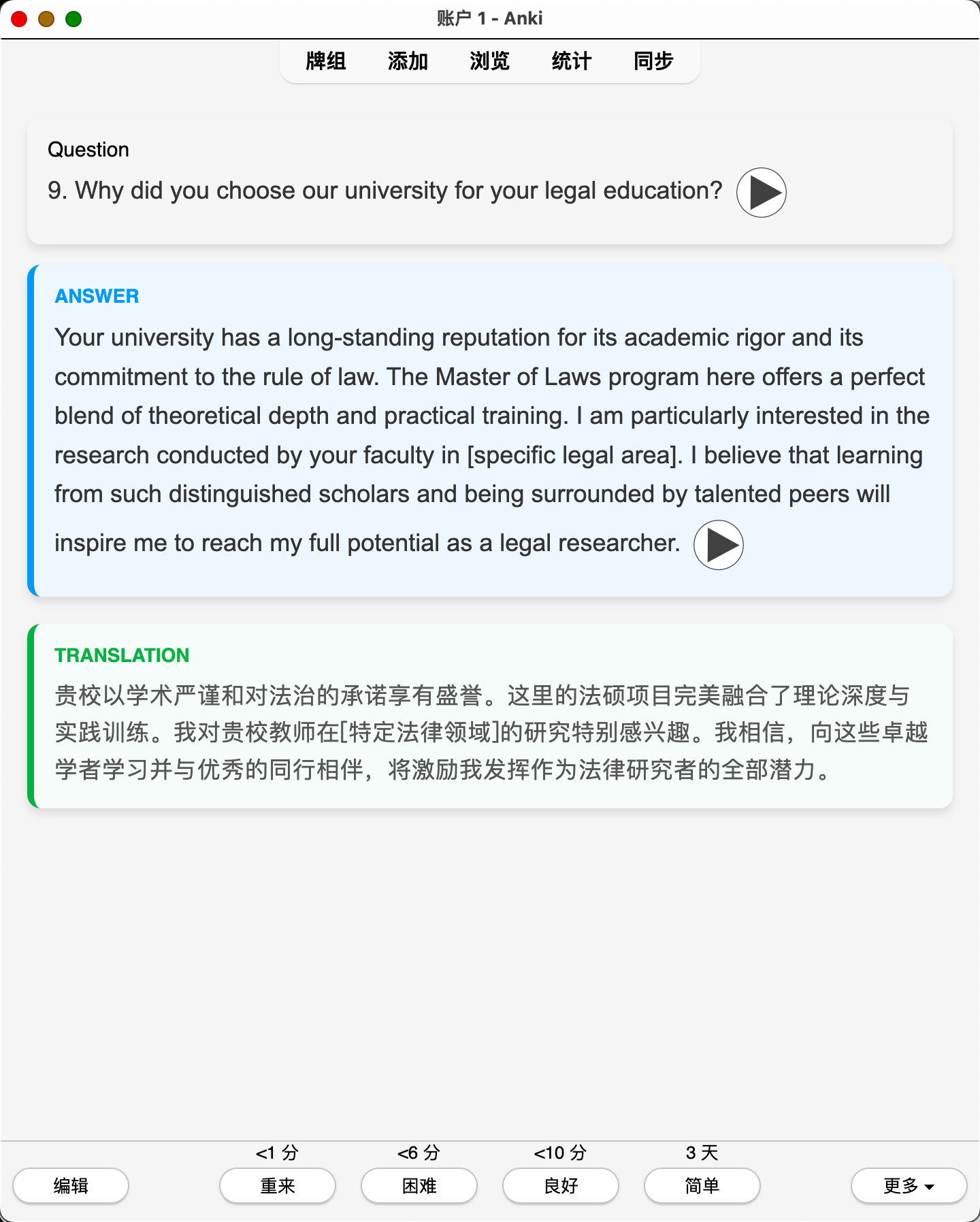
Task: Rate the card 良好 (good)
Action: (561, 1186)
